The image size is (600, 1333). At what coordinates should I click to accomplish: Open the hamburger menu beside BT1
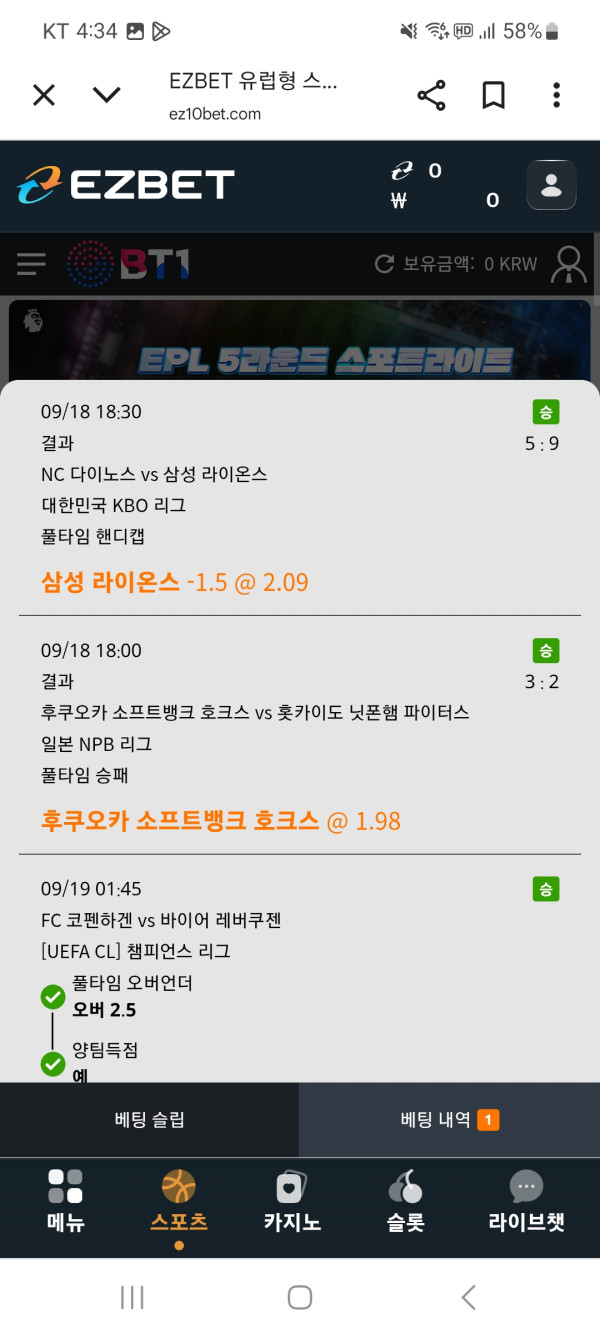[x=31, y=264]
